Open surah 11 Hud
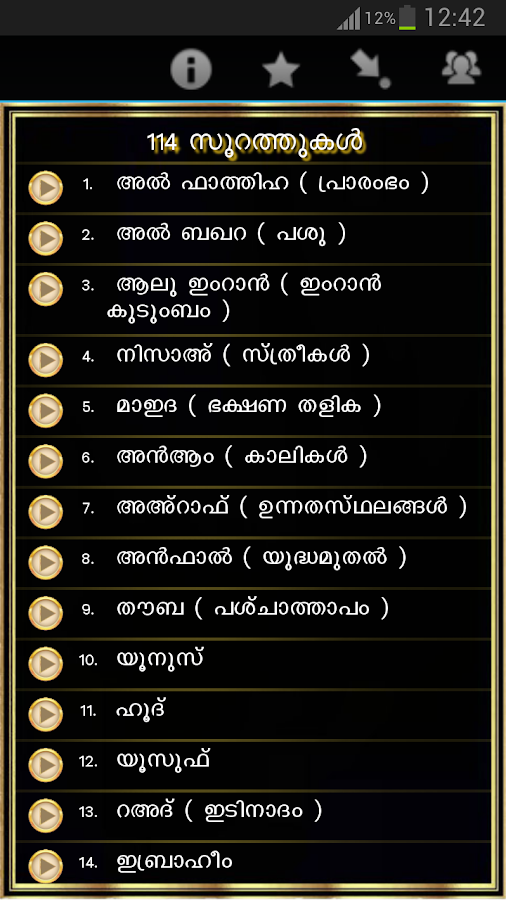 click(x=254, y=714)
